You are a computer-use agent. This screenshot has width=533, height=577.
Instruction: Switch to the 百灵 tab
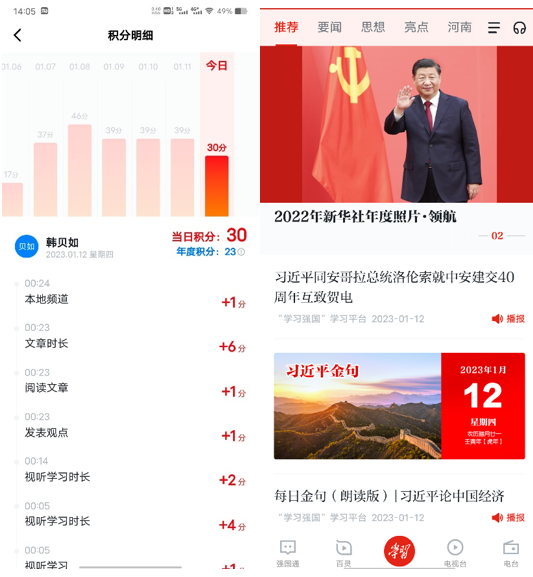344,554
